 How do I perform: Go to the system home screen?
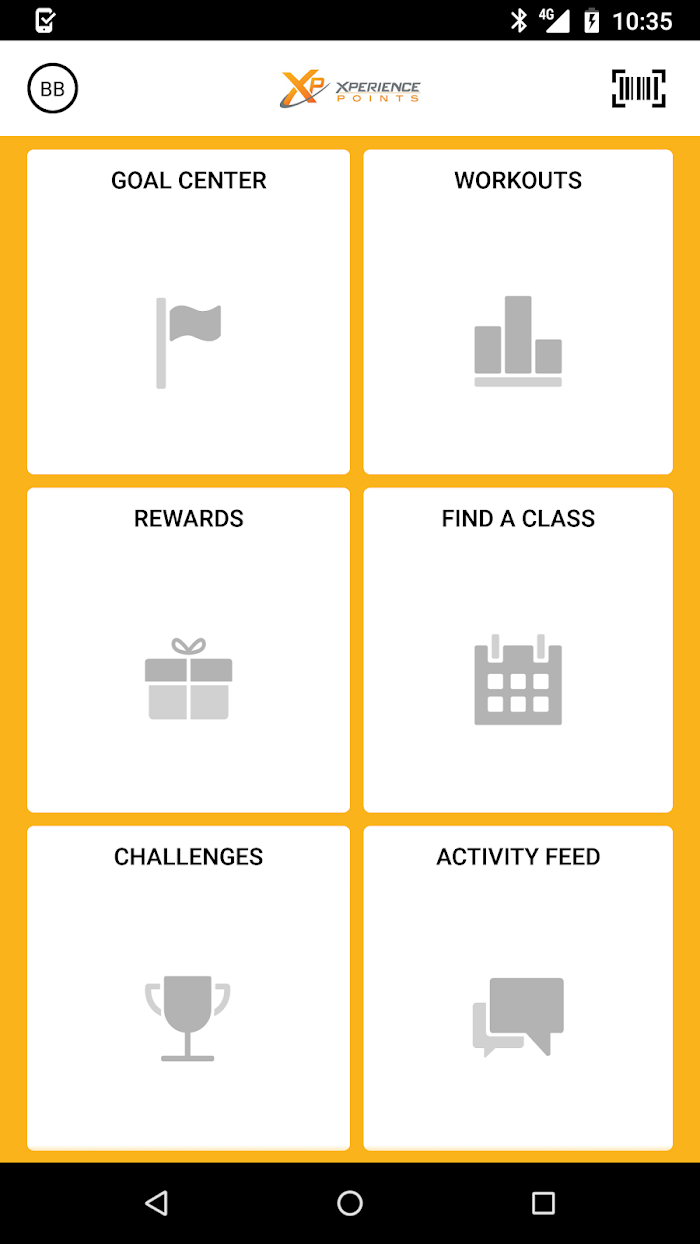click(x=350, y=1203)
